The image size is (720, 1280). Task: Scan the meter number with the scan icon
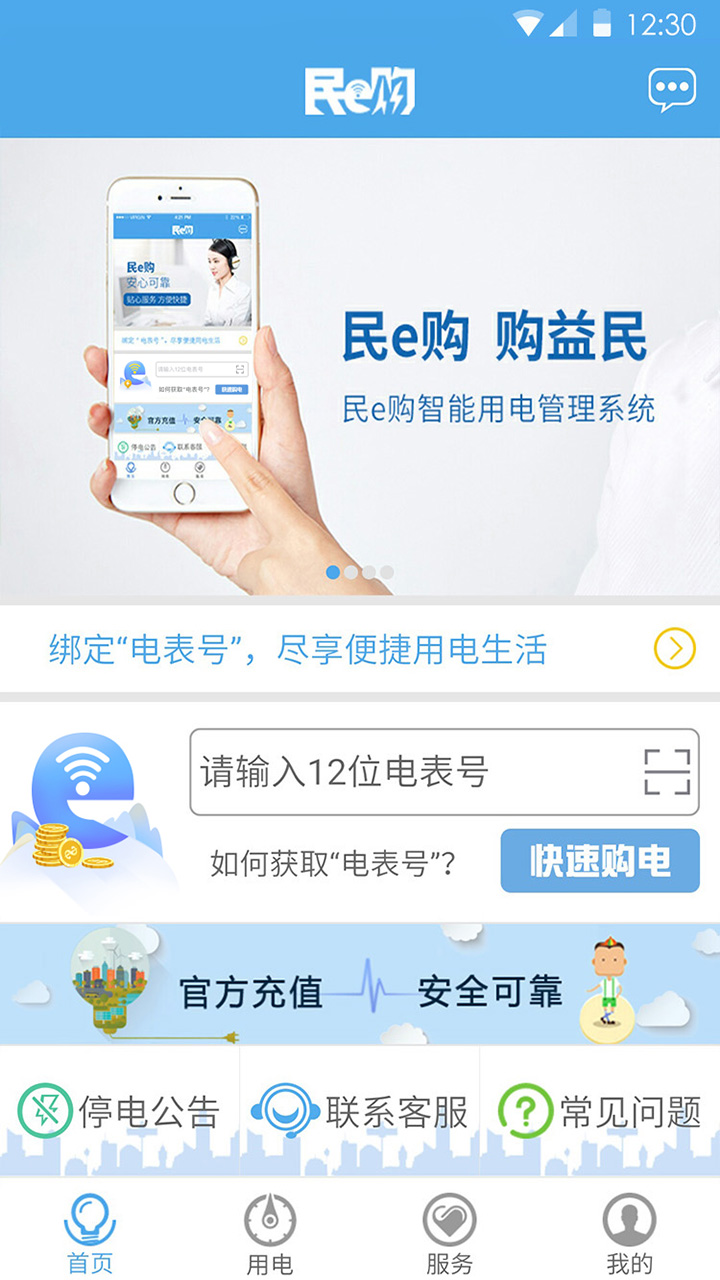(x=668, y=772)
